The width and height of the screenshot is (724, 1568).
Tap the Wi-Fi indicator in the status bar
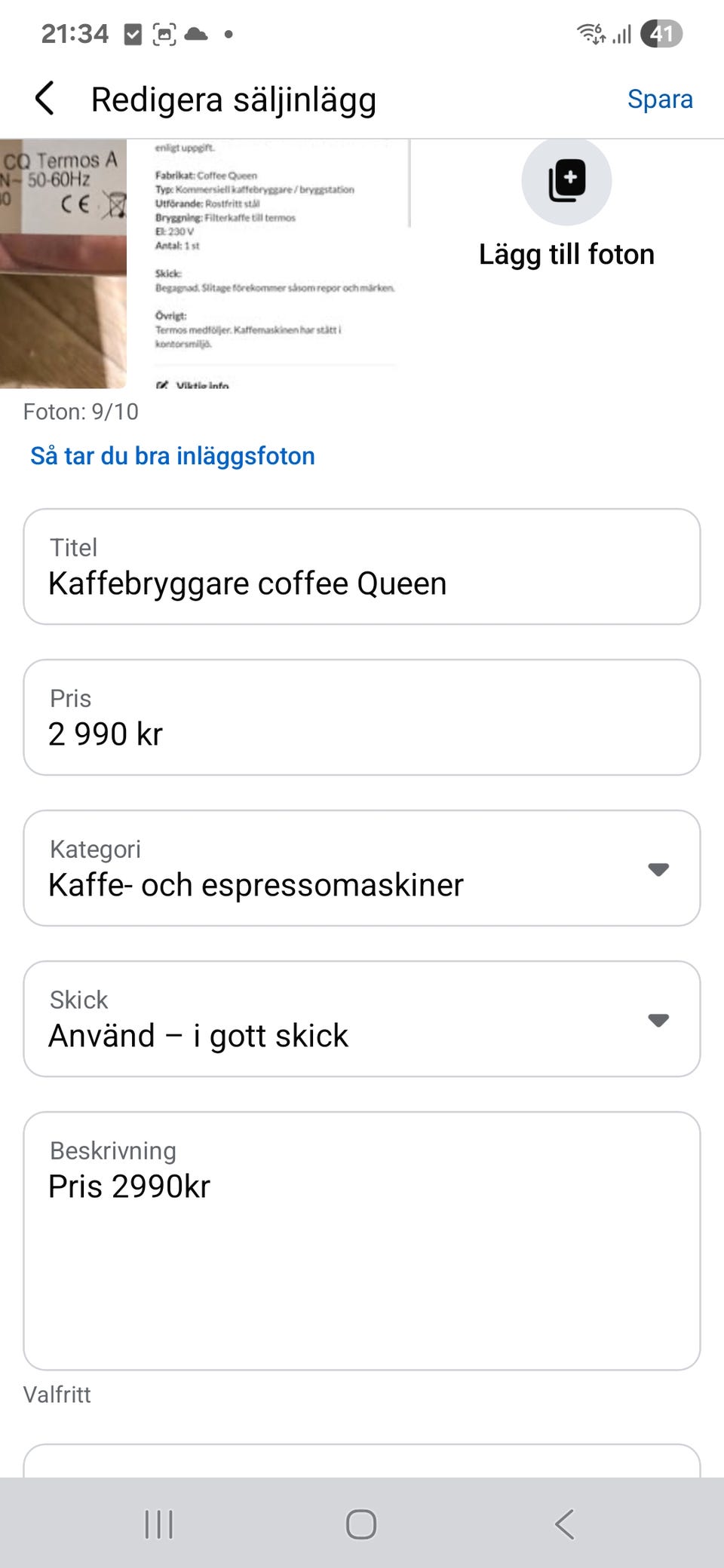pyautogui.click(x=591, y=32)
